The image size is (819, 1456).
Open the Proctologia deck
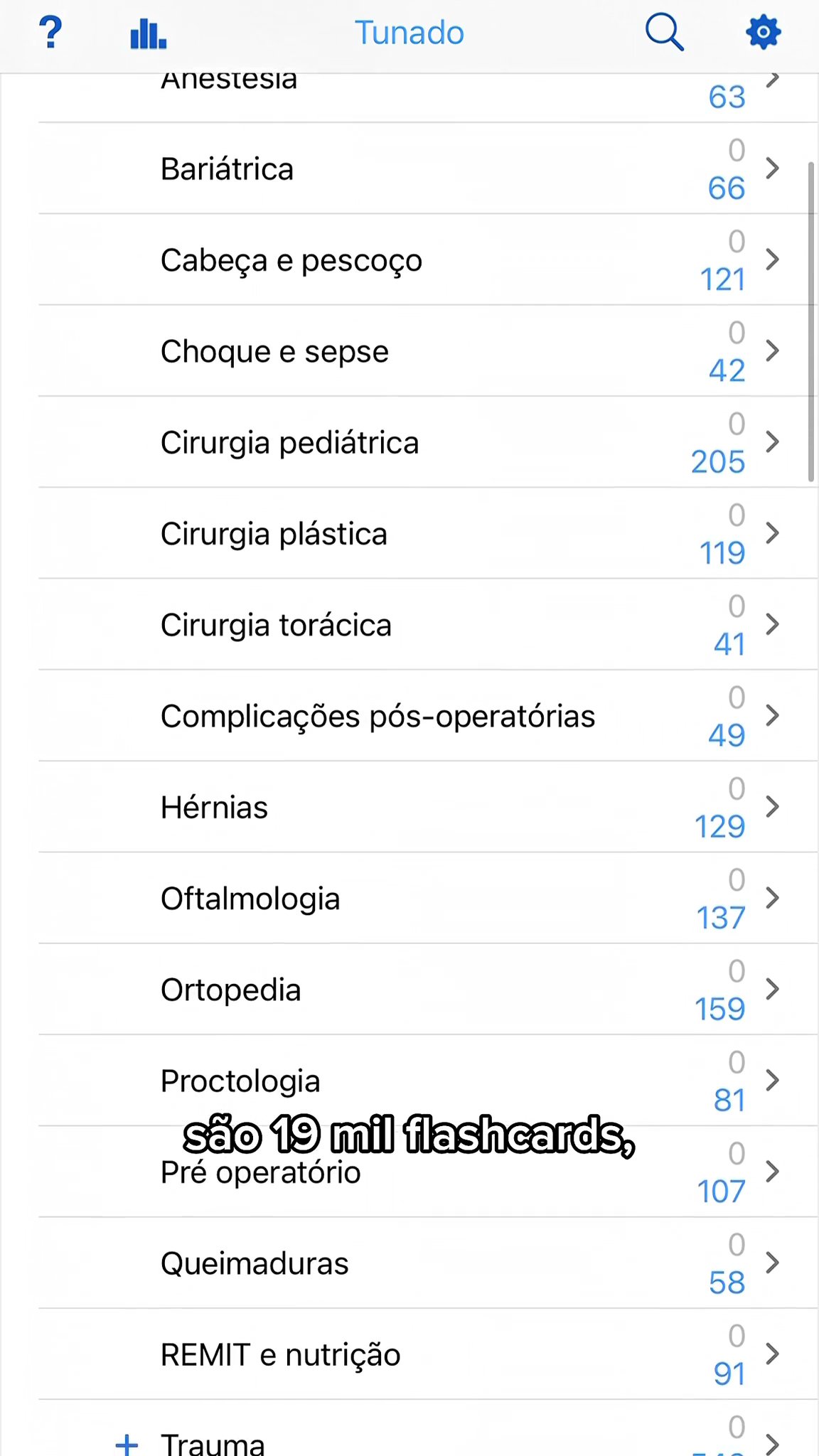pos(428,1080)
